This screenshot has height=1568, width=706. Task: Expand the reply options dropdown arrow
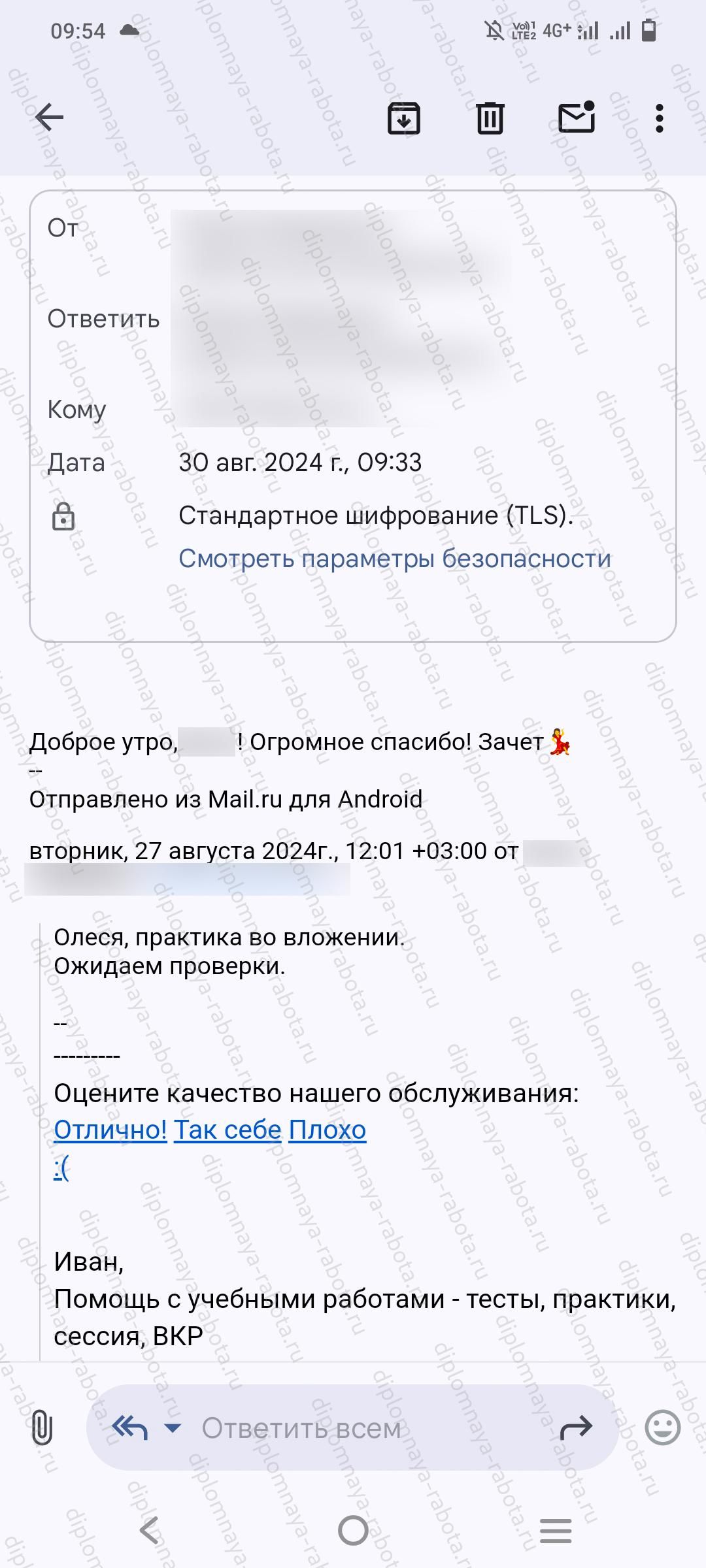[x=172, y=1428]
